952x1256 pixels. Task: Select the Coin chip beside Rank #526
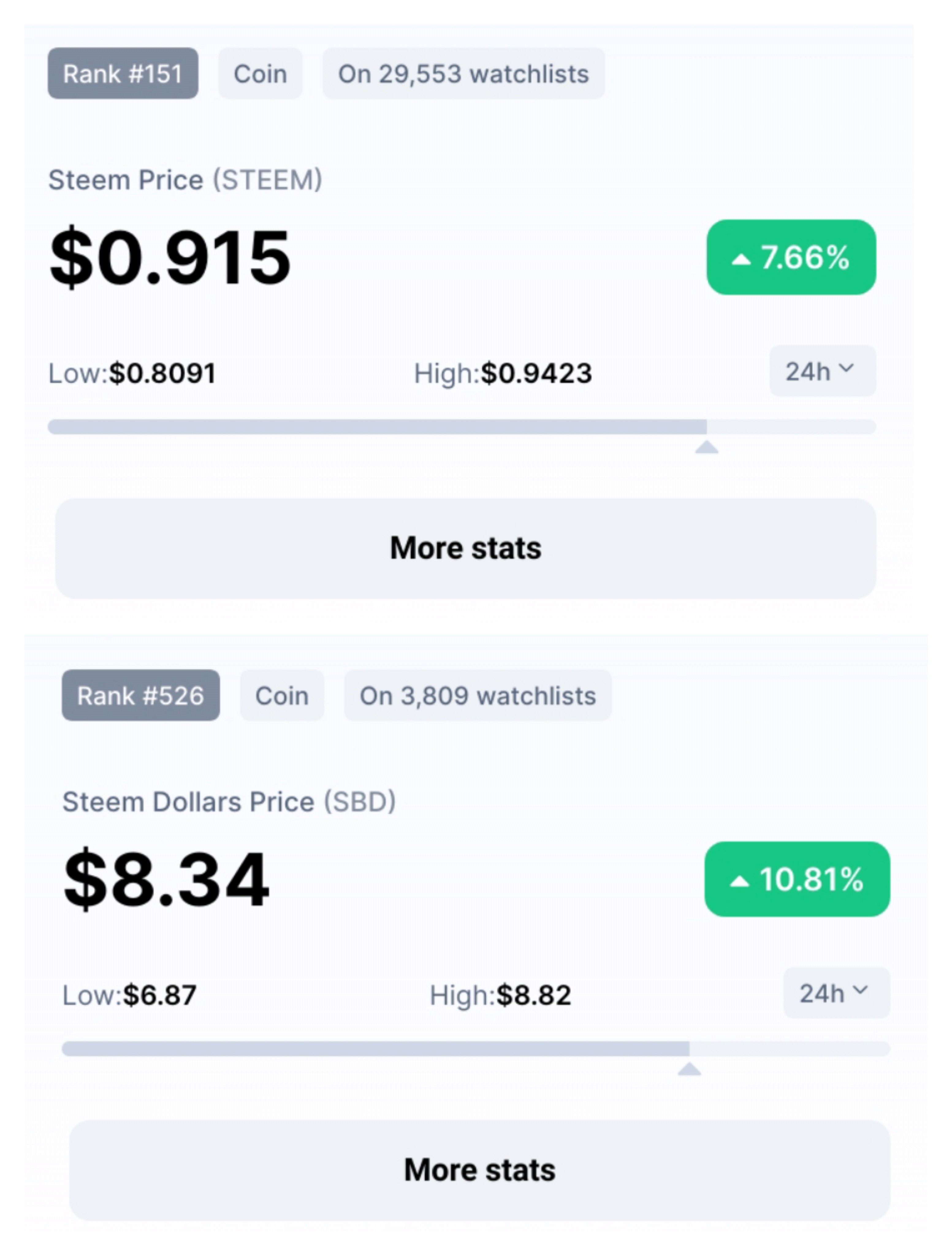[x=282, y=695]
